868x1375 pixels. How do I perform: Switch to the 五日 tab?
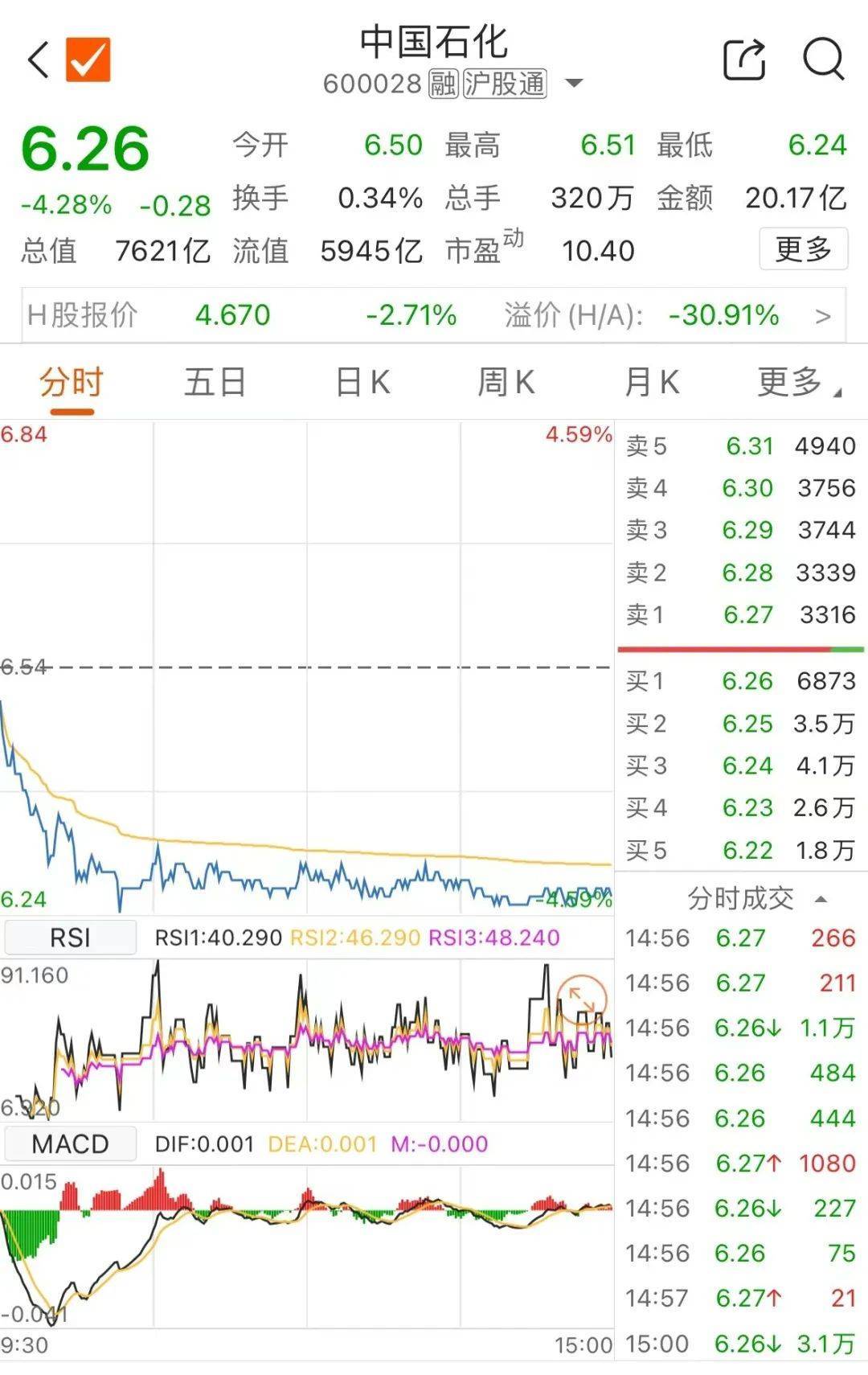pos(215,383)
